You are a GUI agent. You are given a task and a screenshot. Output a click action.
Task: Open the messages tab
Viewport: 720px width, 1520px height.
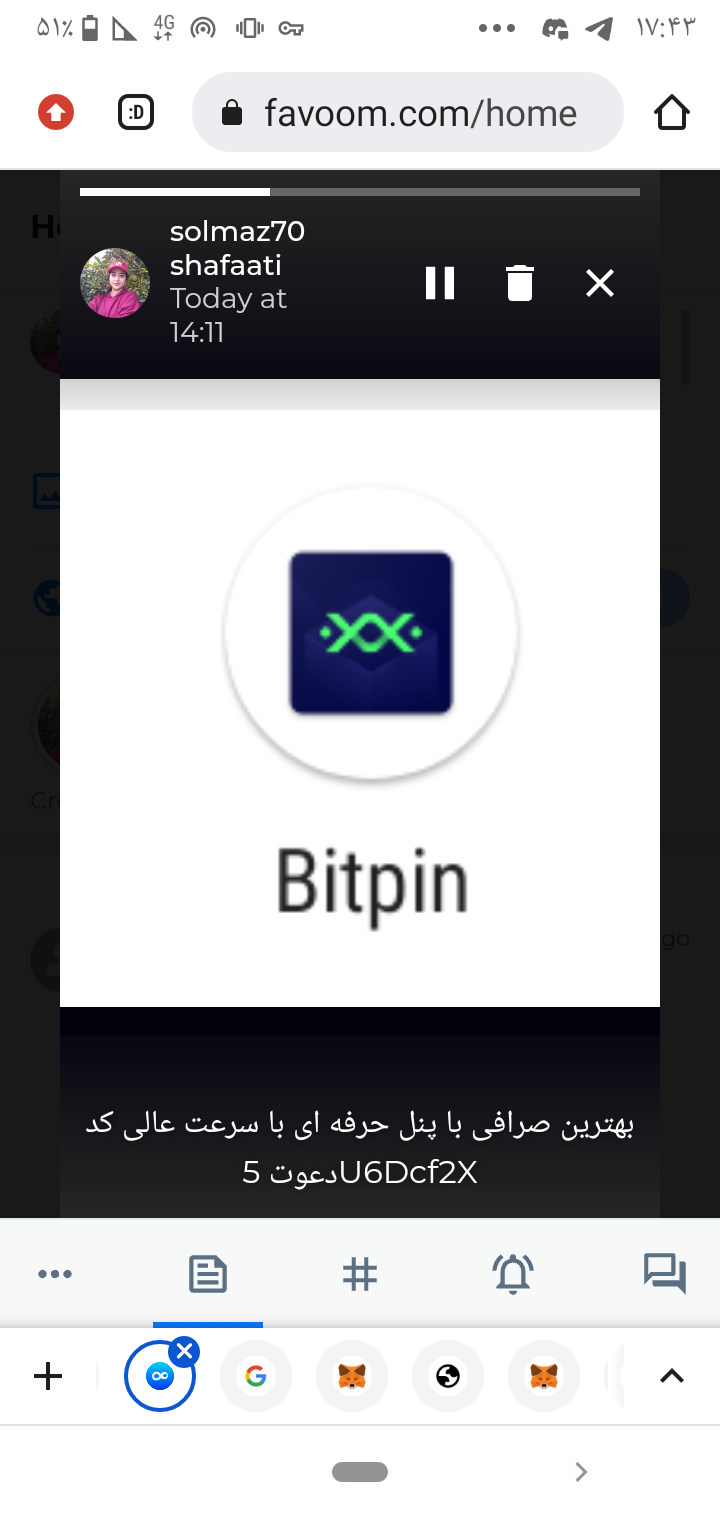665,1274
